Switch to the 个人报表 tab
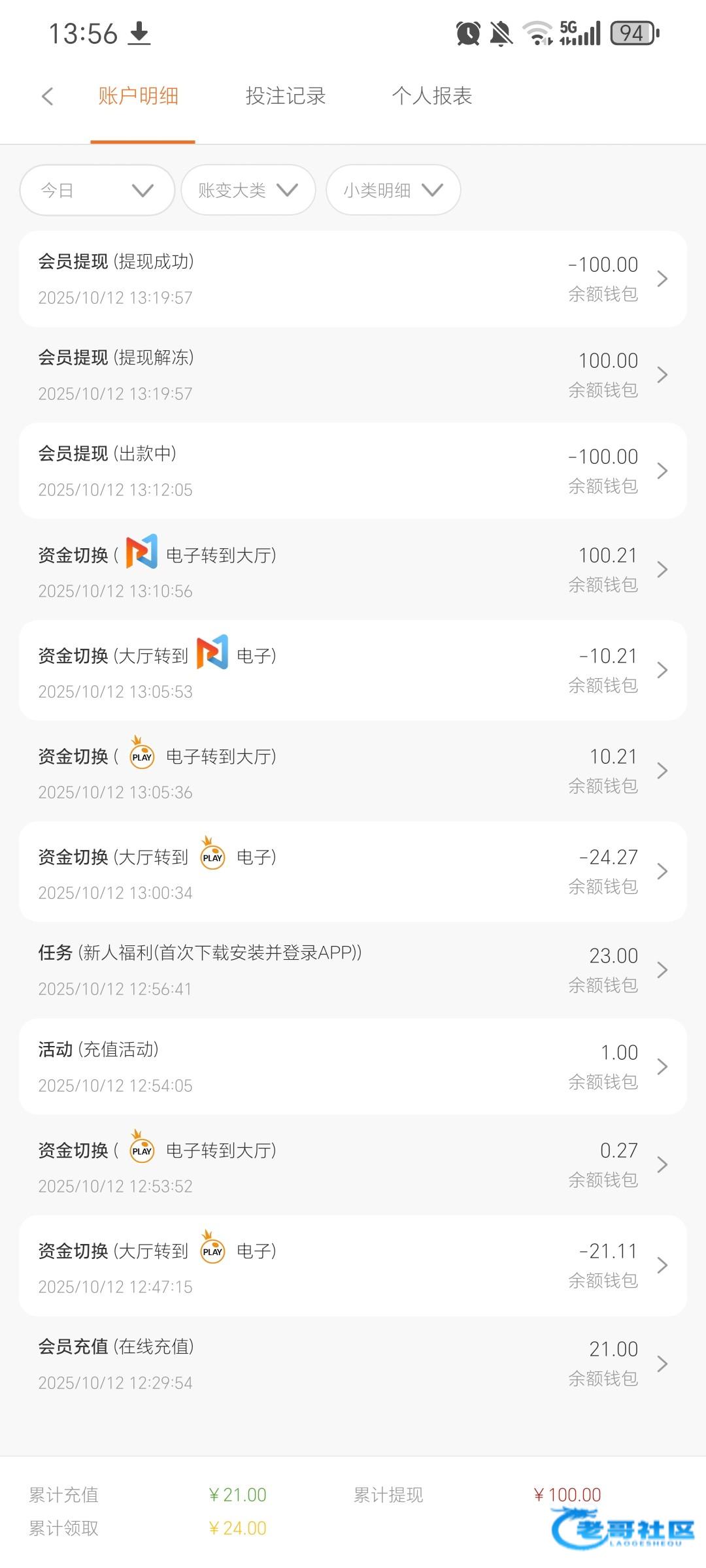 (431, 97)
